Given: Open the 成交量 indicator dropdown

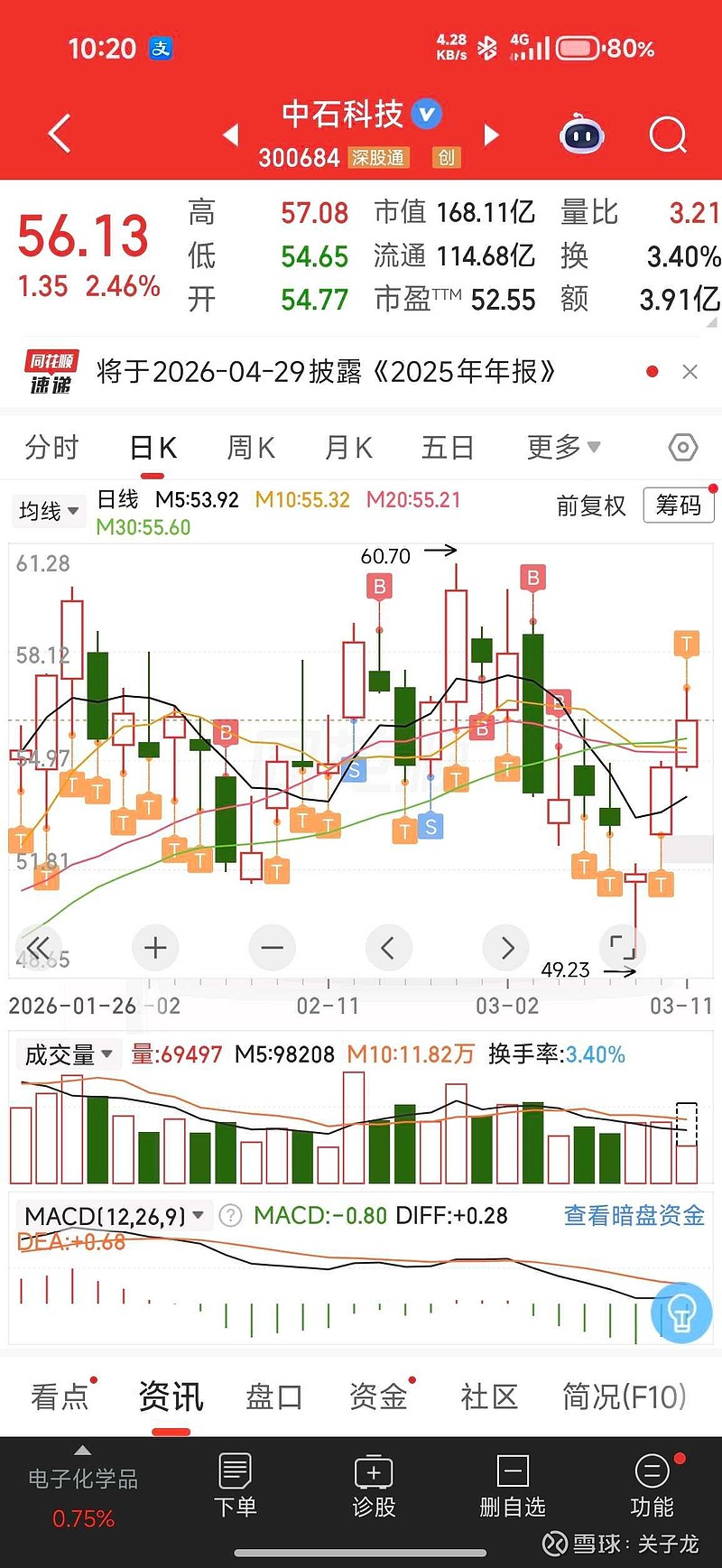Looking at the screenshot, I should pyautogui.click(x=69, y=1054).
